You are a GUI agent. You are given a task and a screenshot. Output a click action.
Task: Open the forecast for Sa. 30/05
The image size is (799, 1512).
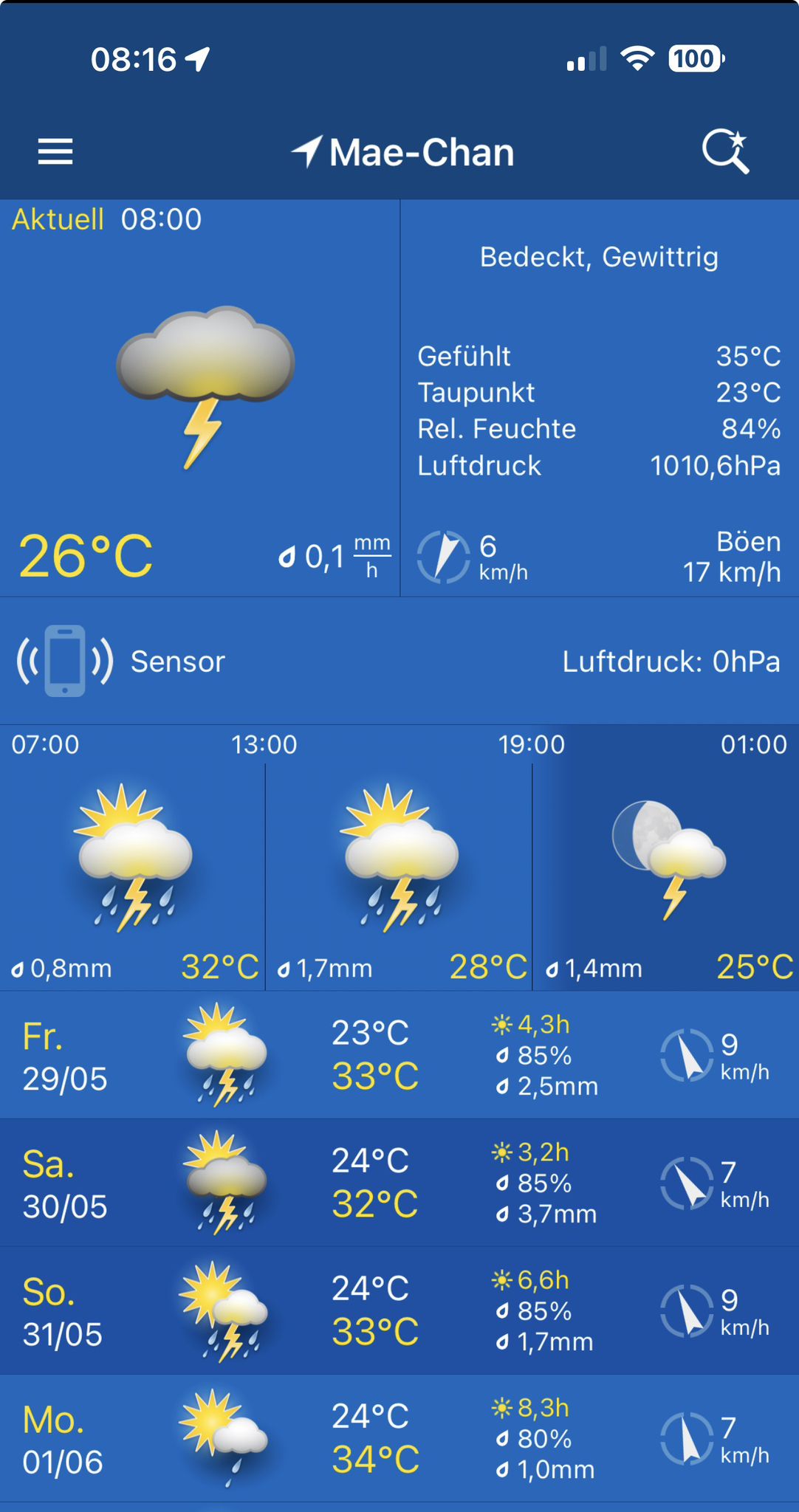(x=399, y=1183)
